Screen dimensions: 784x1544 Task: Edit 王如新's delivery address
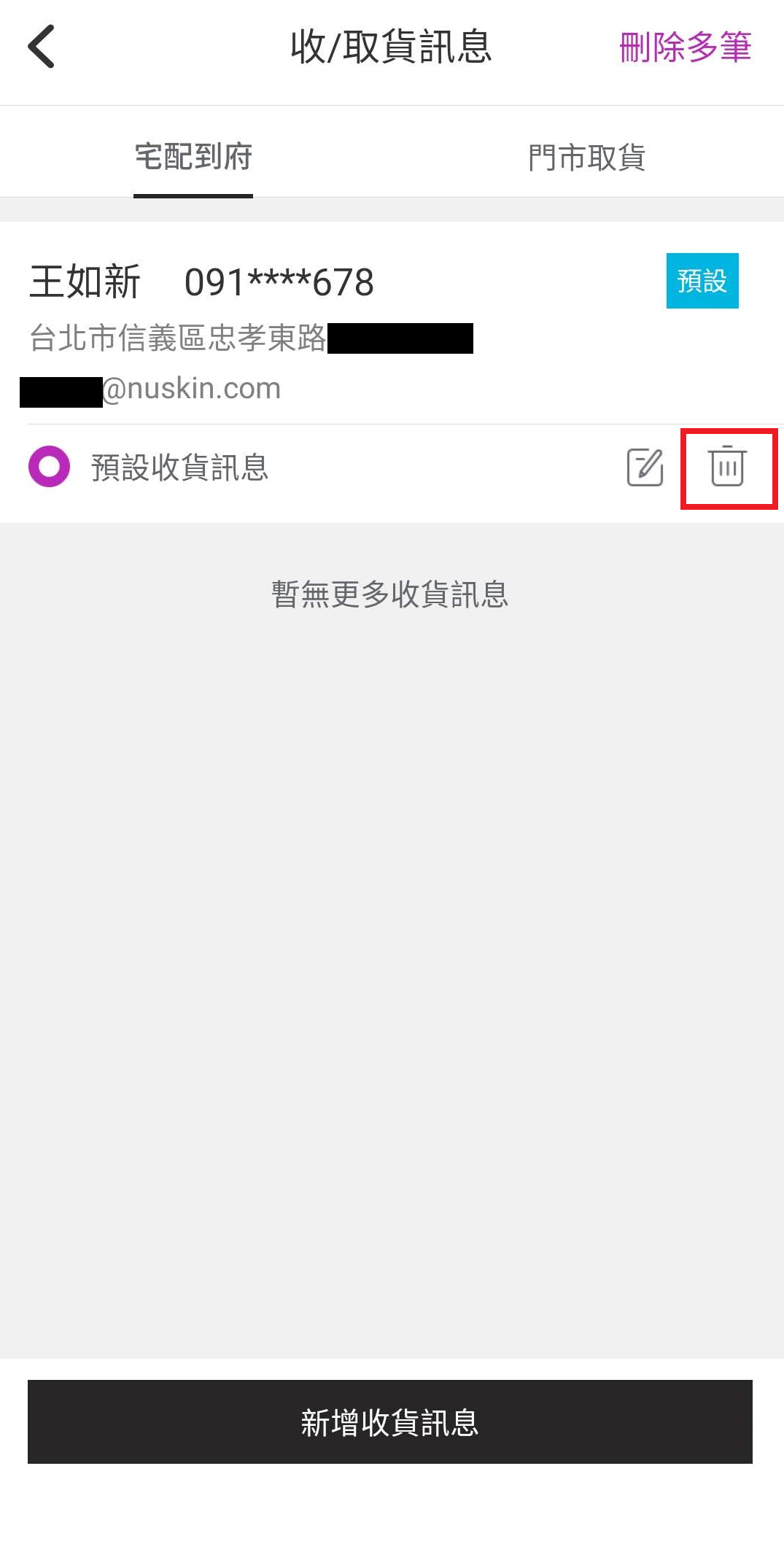[645, 468]
